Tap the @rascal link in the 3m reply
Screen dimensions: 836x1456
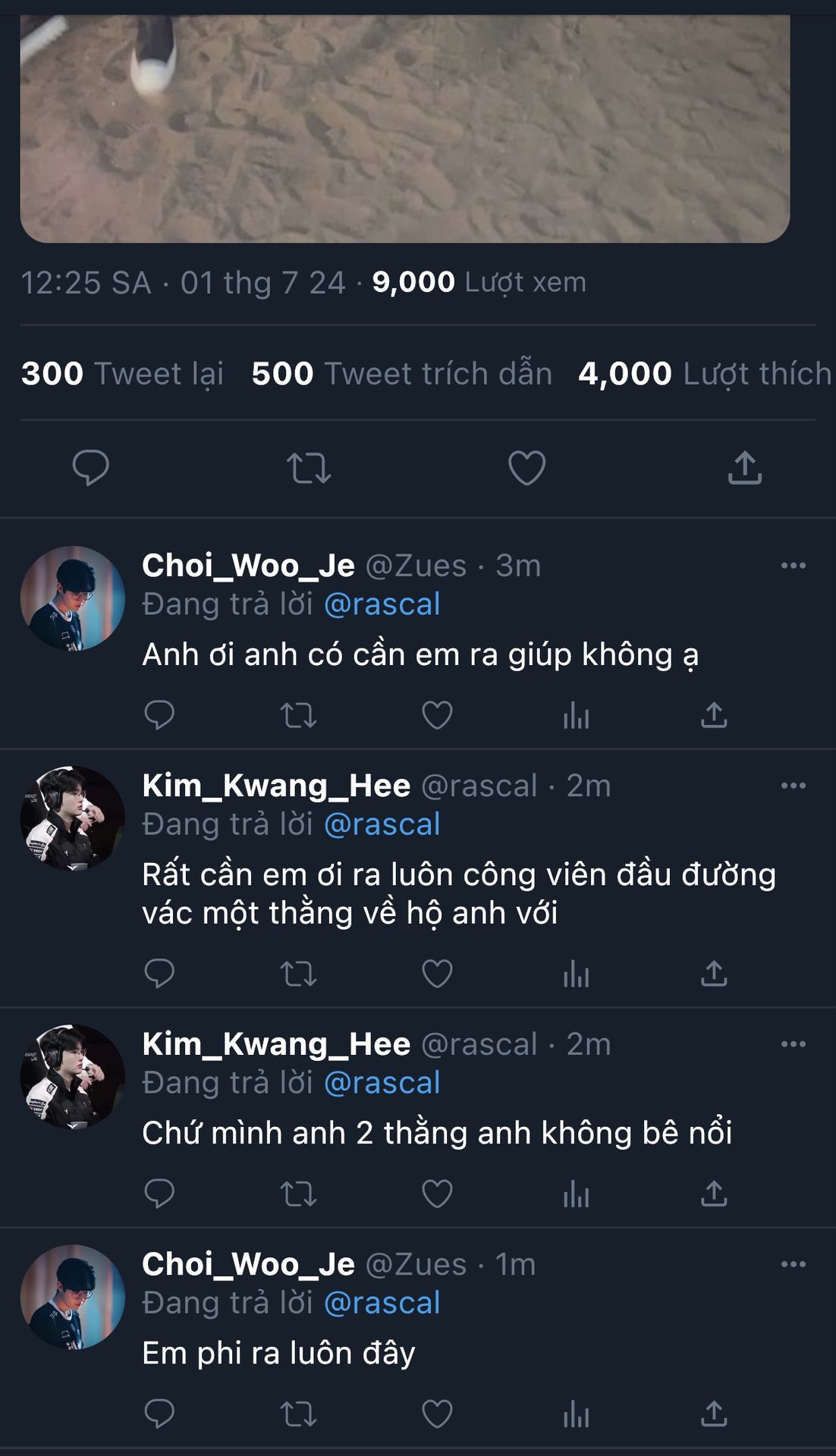coord(382,604)
